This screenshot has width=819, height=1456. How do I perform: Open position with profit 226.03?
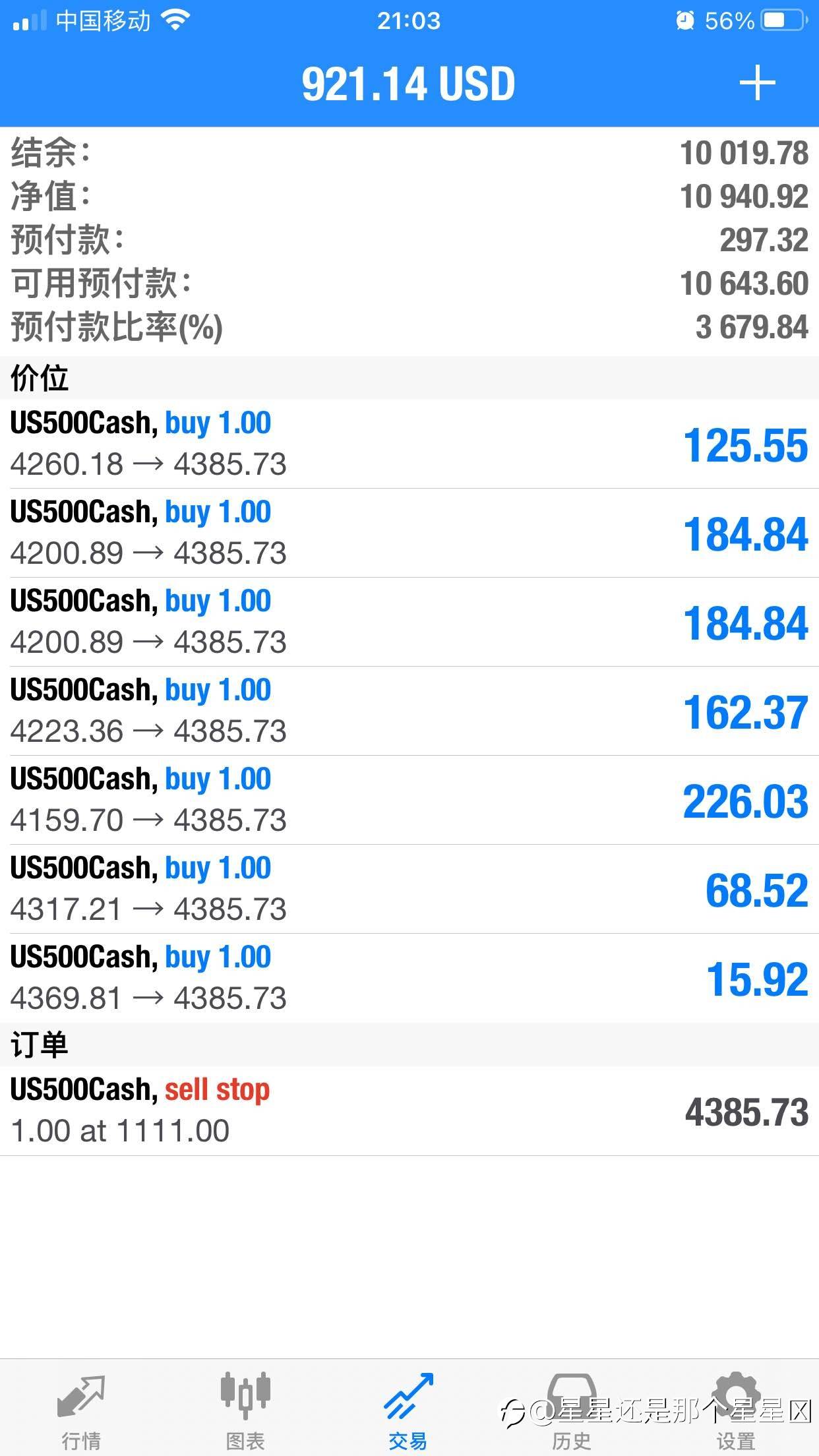coord(409,800)
